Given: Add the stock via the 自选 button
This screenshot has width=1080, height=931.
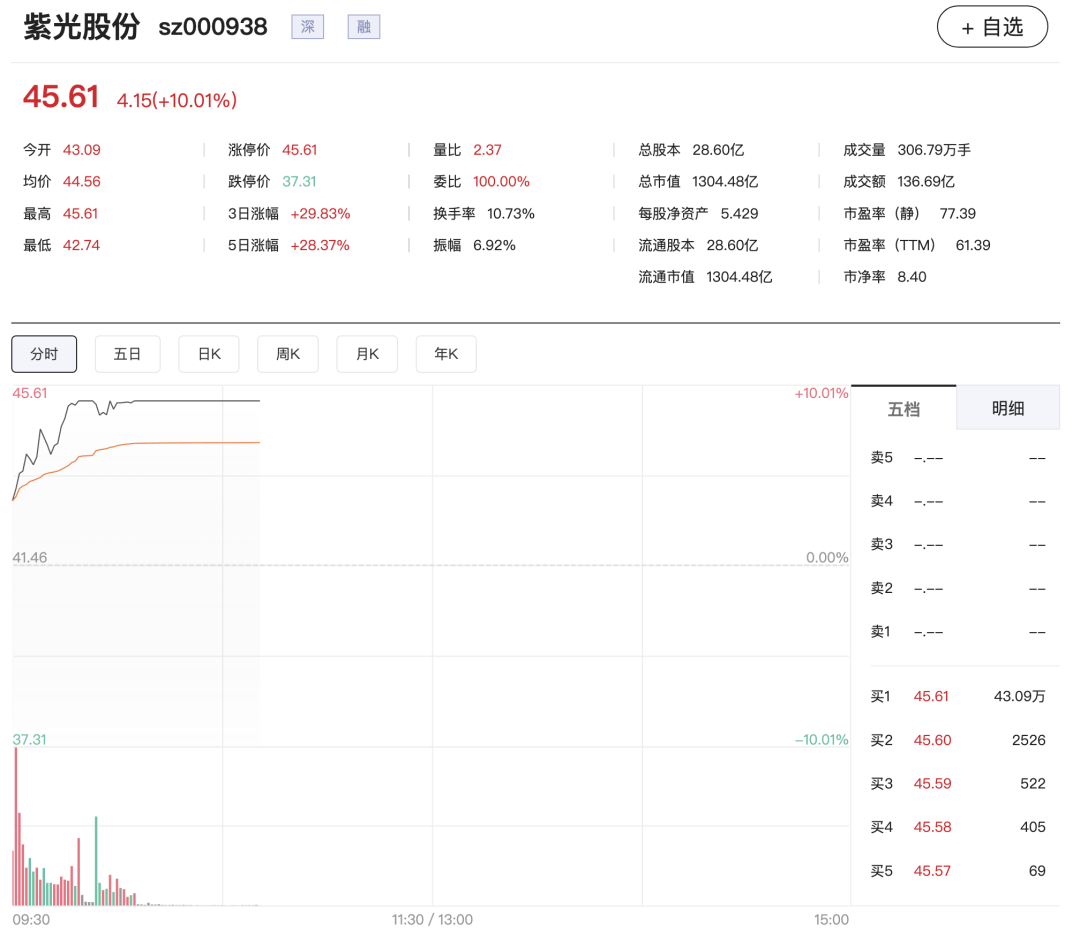Looking at the screenshot, I should click(x=992, y=27).
